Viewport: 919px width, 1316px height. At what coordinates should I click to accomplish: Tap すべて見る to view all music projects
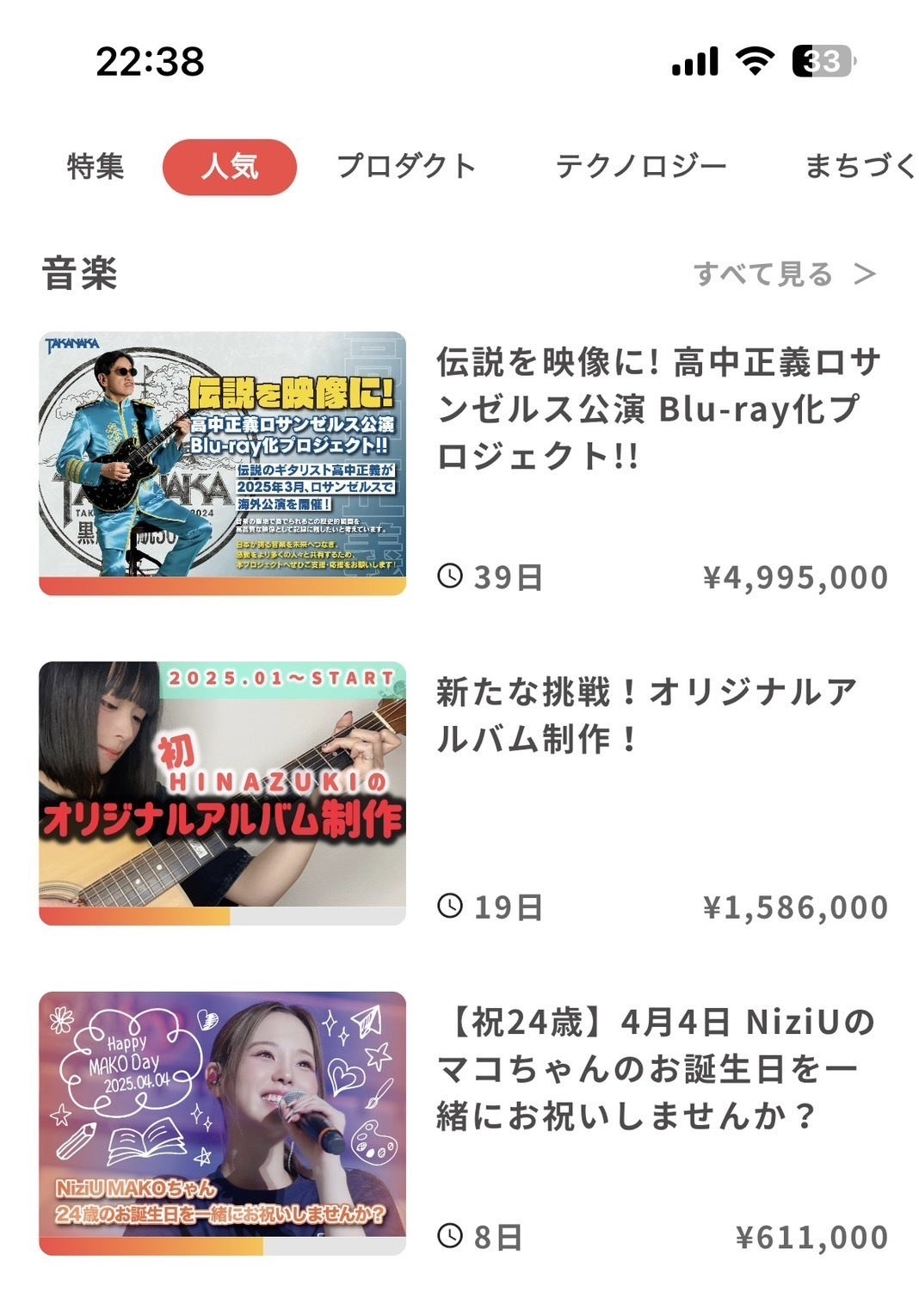[x=784, y=274]
